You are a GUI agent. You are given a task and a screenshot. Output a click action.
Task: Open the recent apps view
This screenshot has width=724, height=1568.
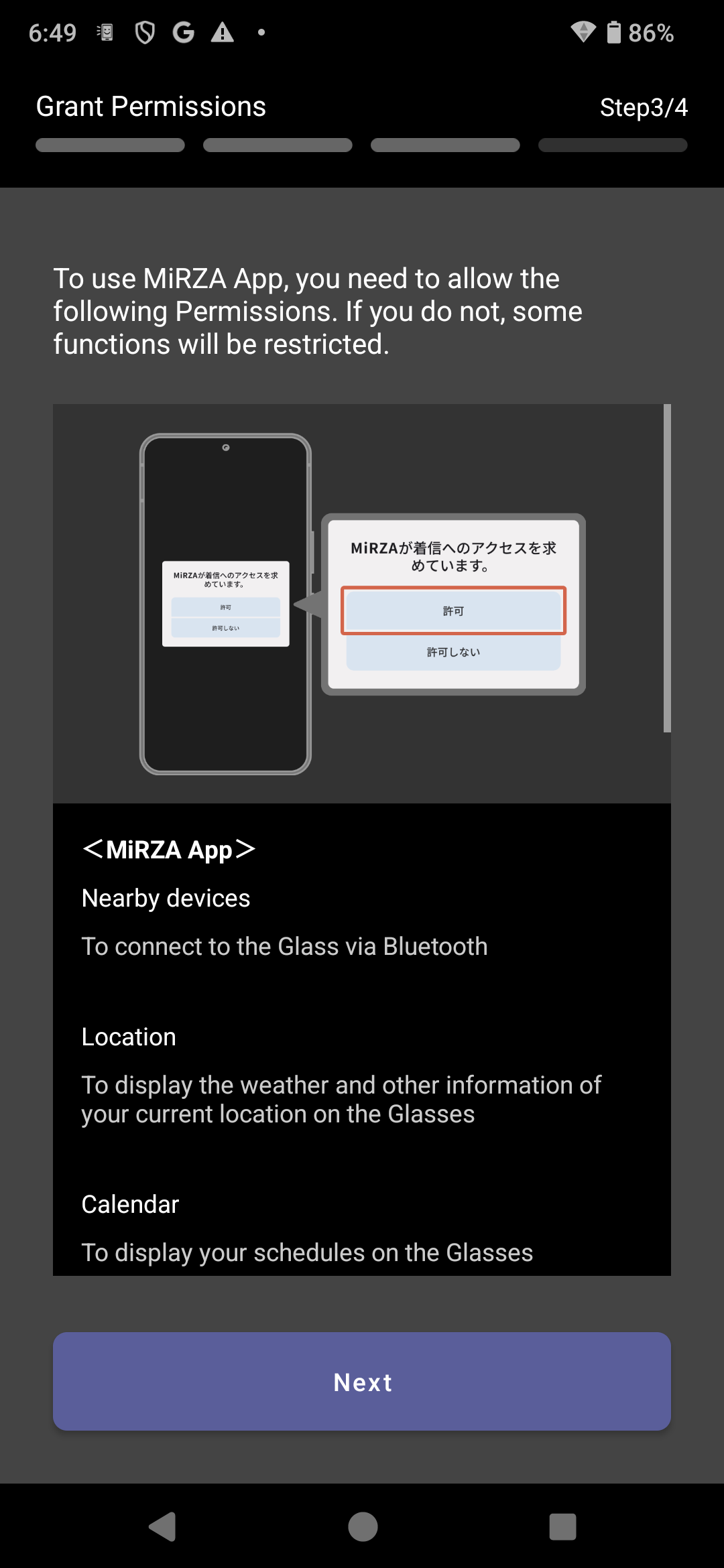pos(562,1527)
